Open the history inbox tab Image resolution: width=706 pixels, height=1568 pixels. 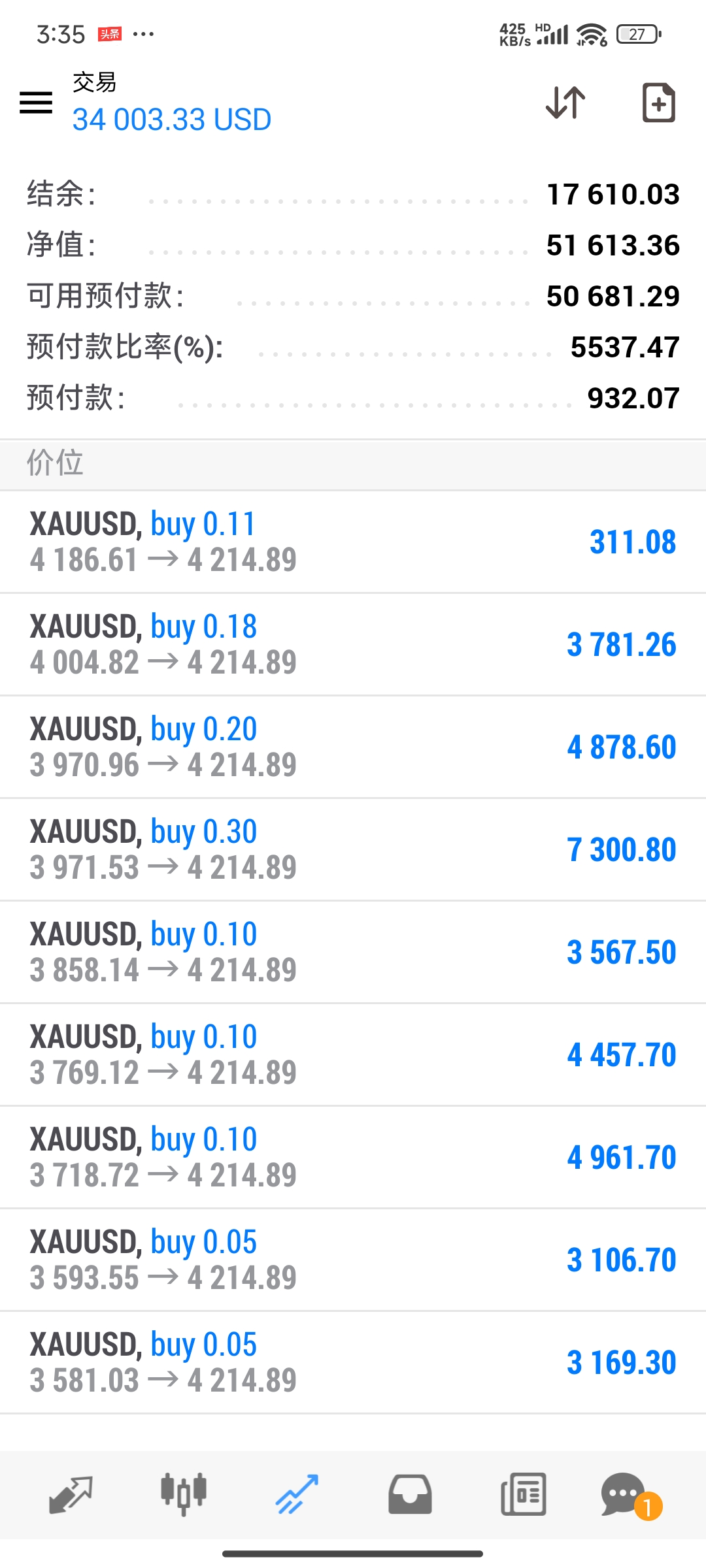click(x=410, y=1494)
